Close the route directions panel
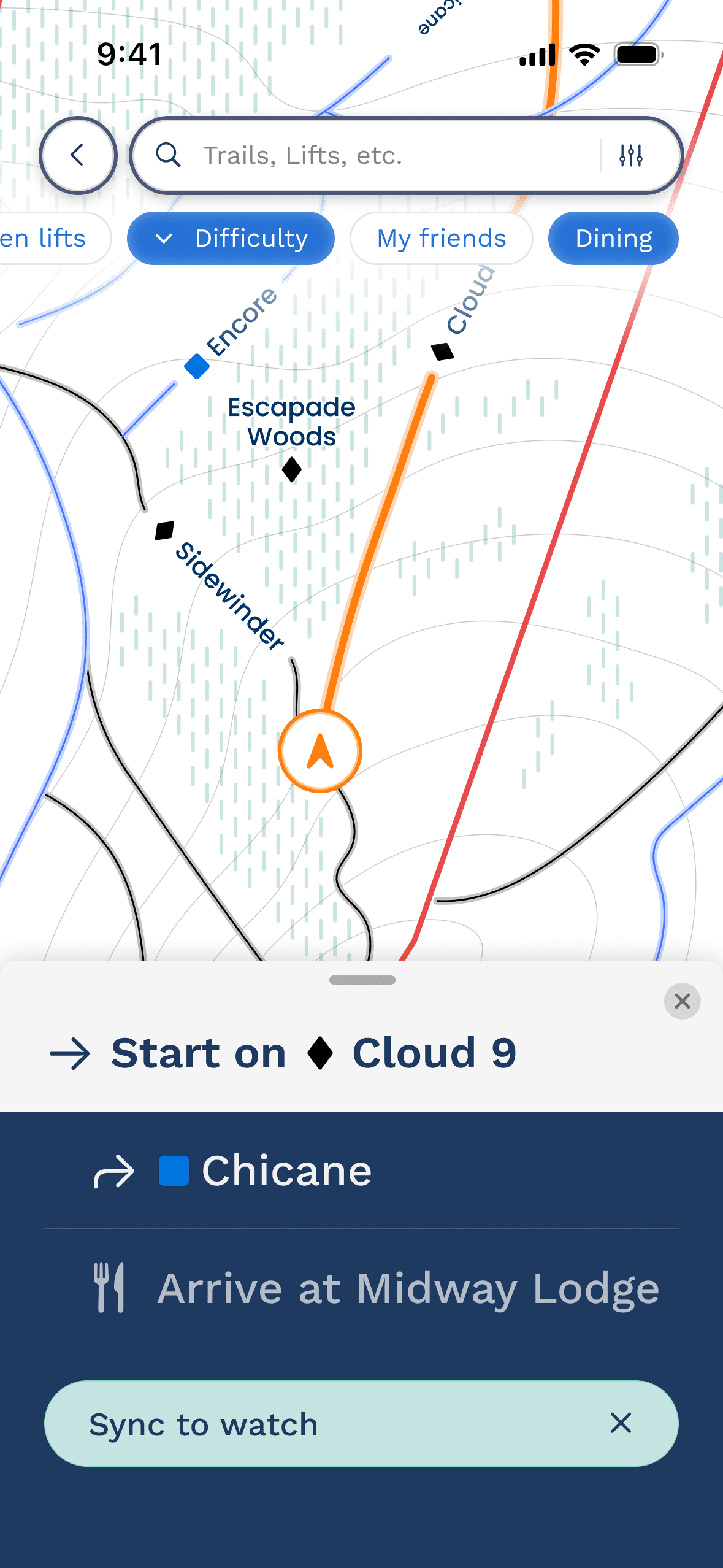Image resolution: width=723 pixels, height=1568 pixels. tap(682, 1001)
